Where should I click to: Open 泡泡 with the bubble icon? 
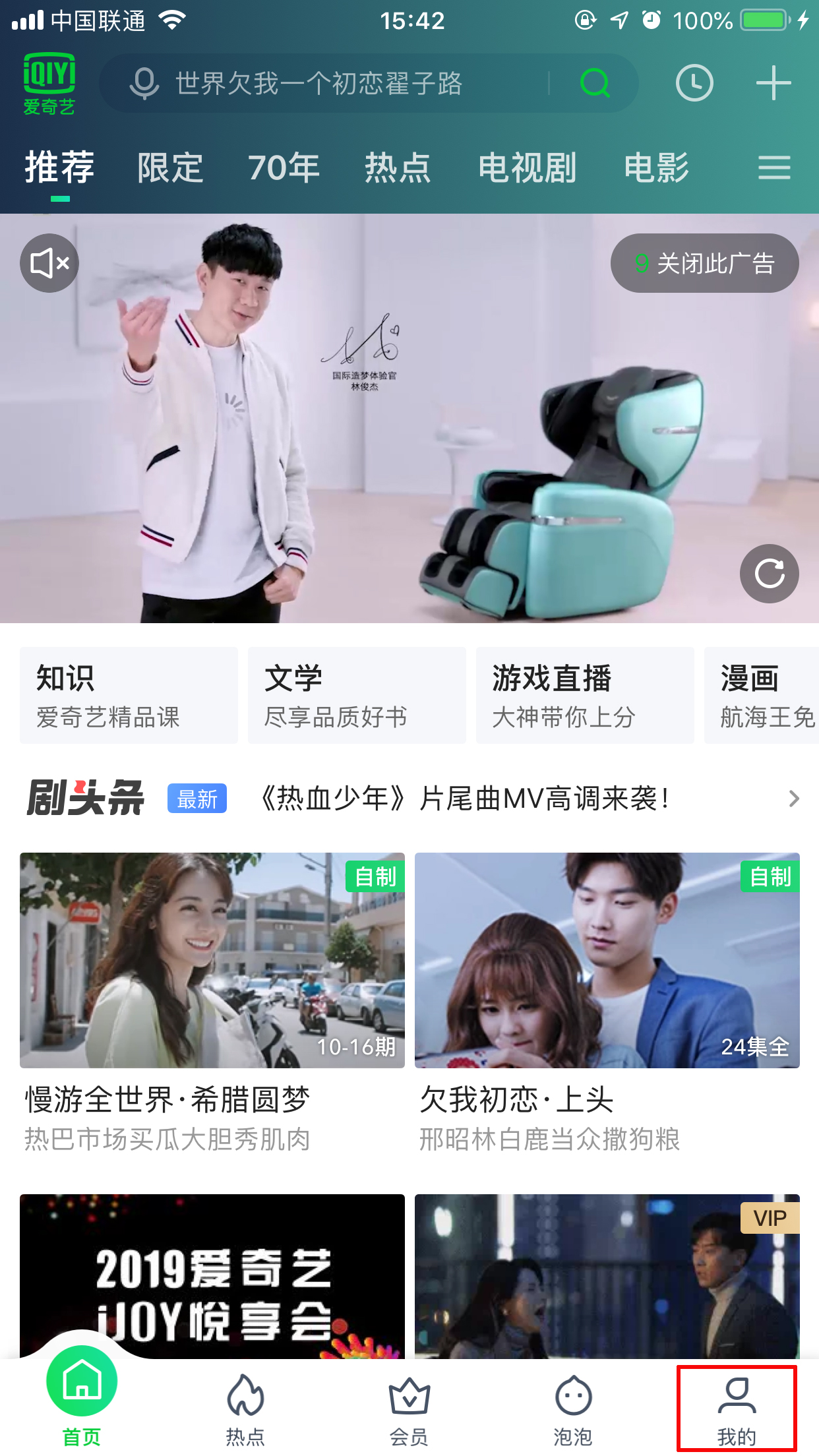[571, 1399]
